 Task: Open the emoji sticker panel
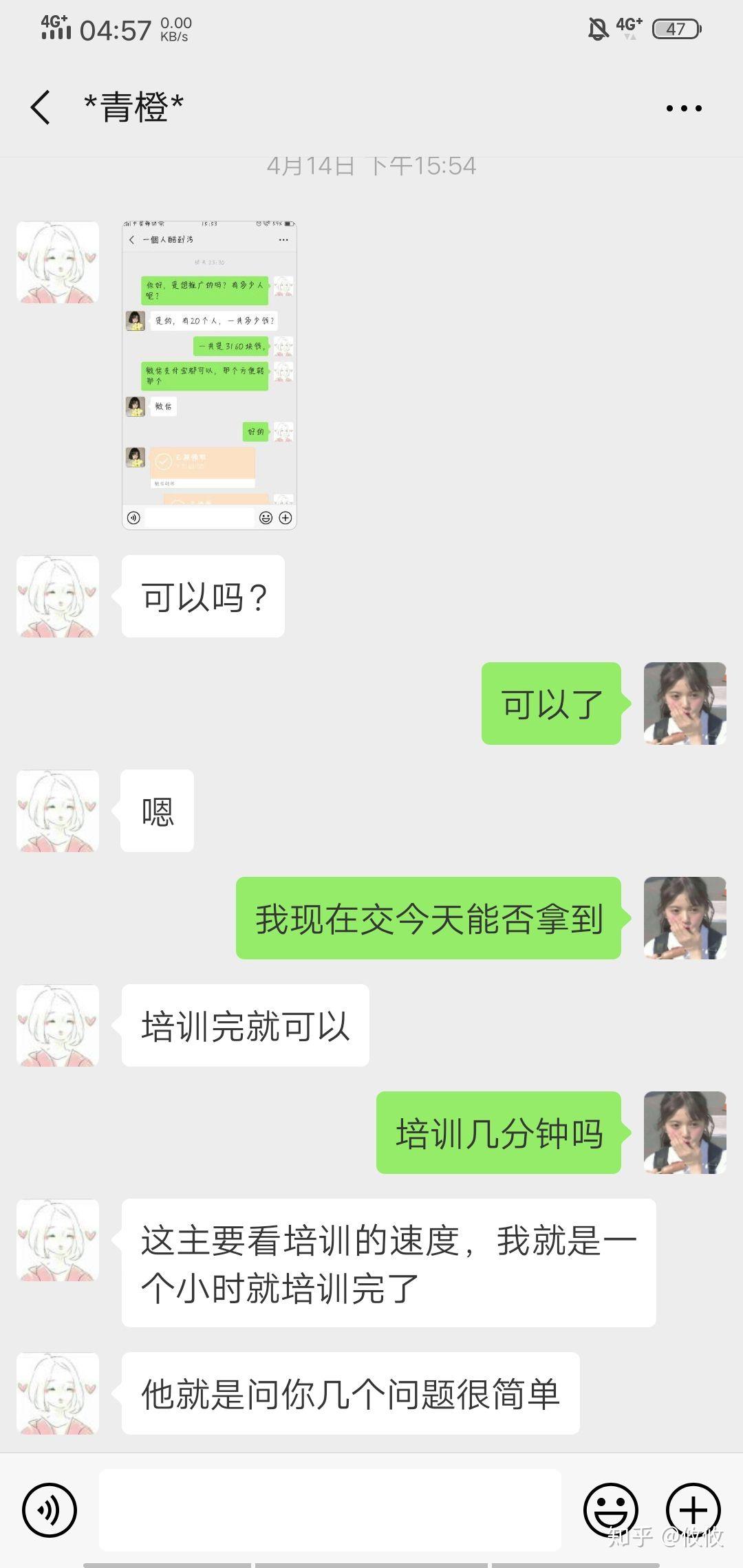click(x=610, y=1510)
